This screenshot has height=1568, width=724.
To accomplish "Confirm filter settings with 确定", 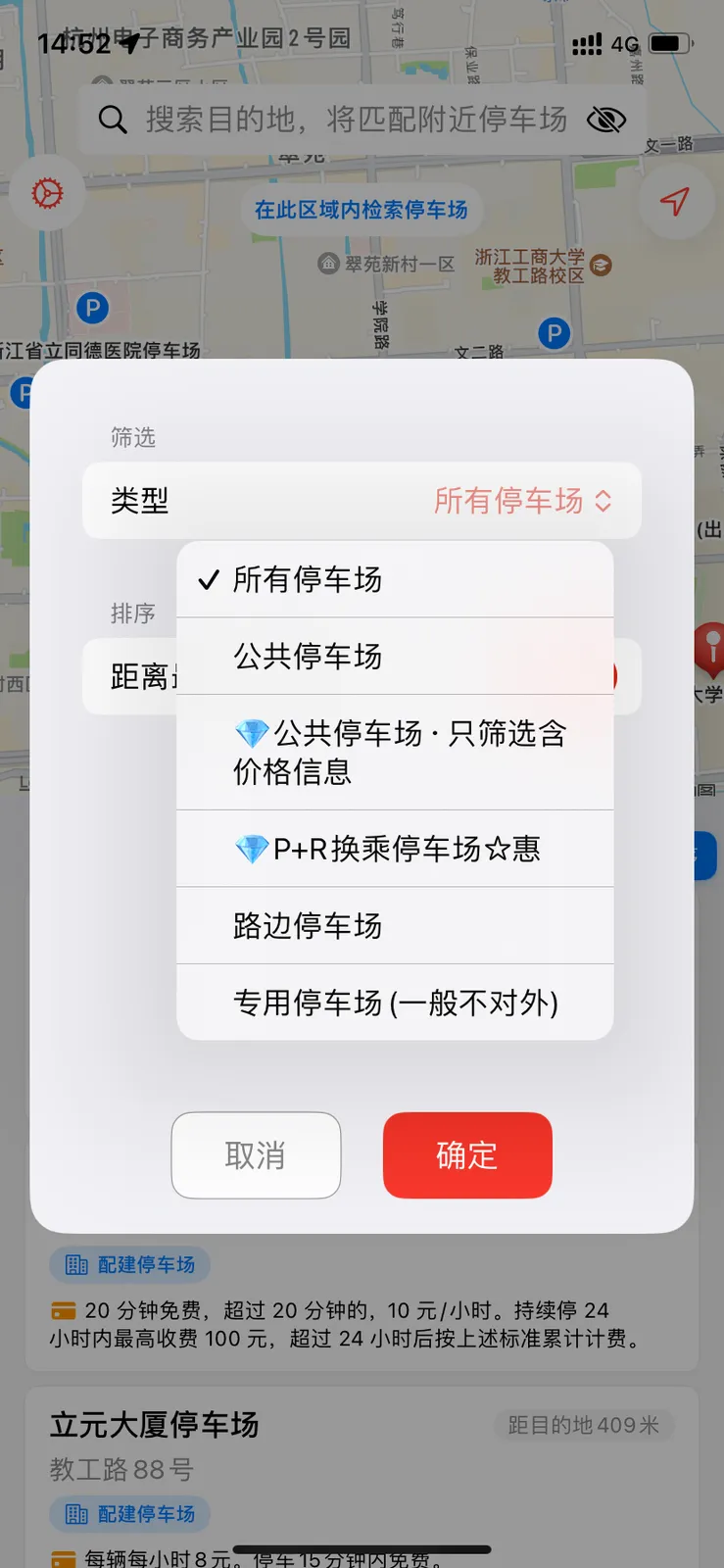I will coord(467,1155).
